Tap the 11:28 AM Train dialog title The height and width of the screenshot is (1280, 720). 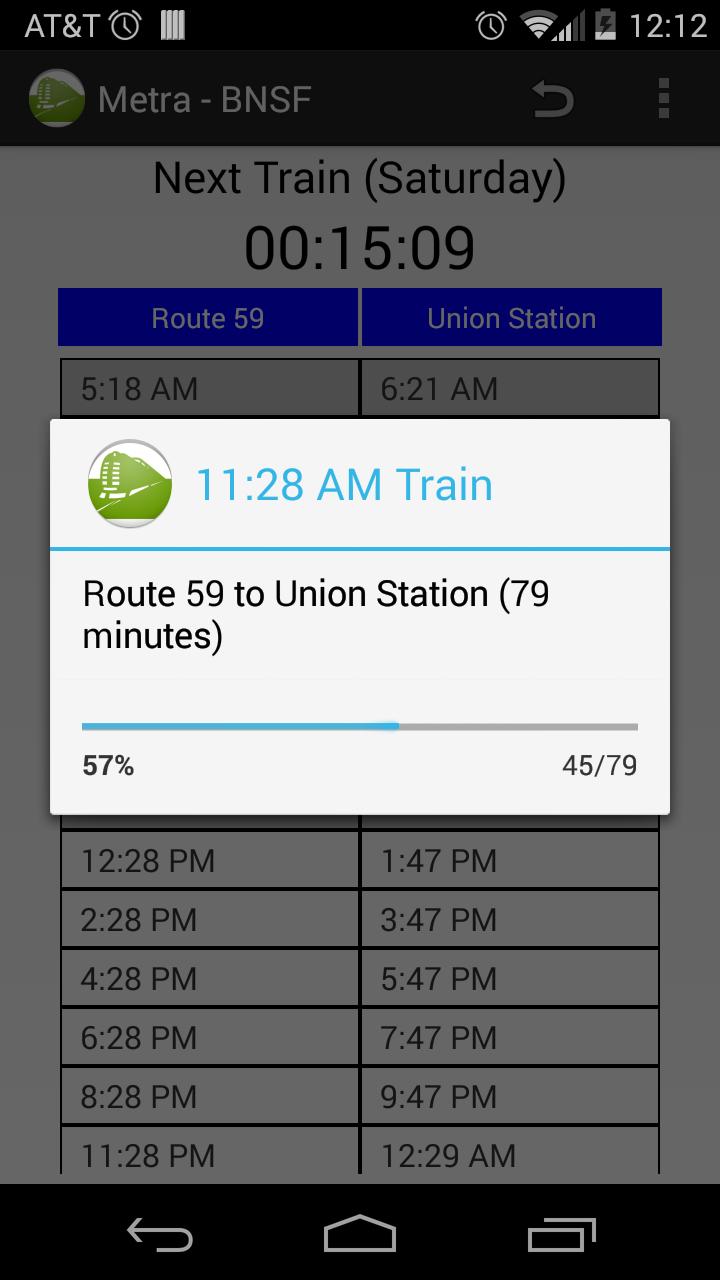tap(345, 485)
